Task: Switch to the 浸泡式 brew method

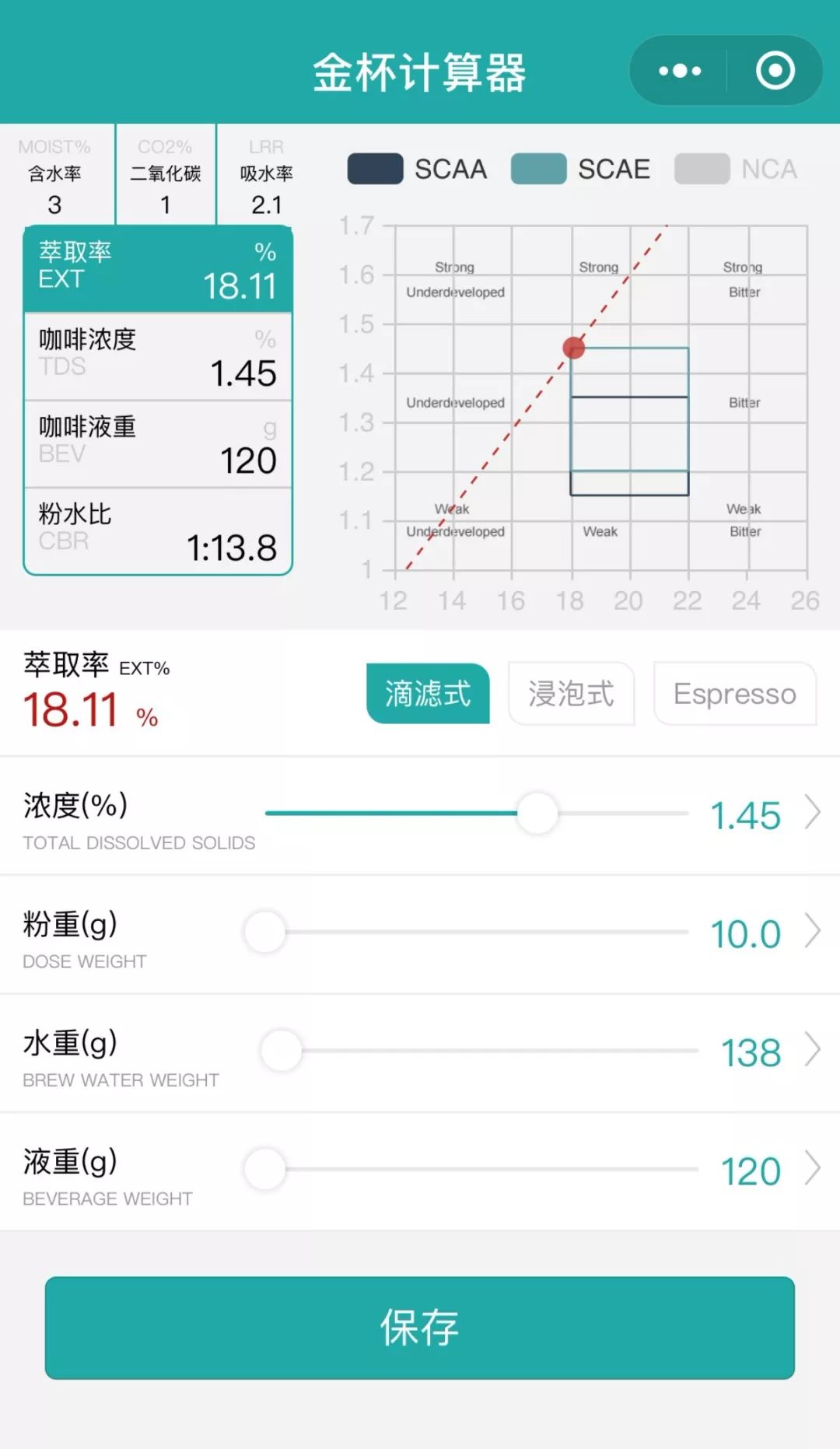Action: (x=571, y=693)
